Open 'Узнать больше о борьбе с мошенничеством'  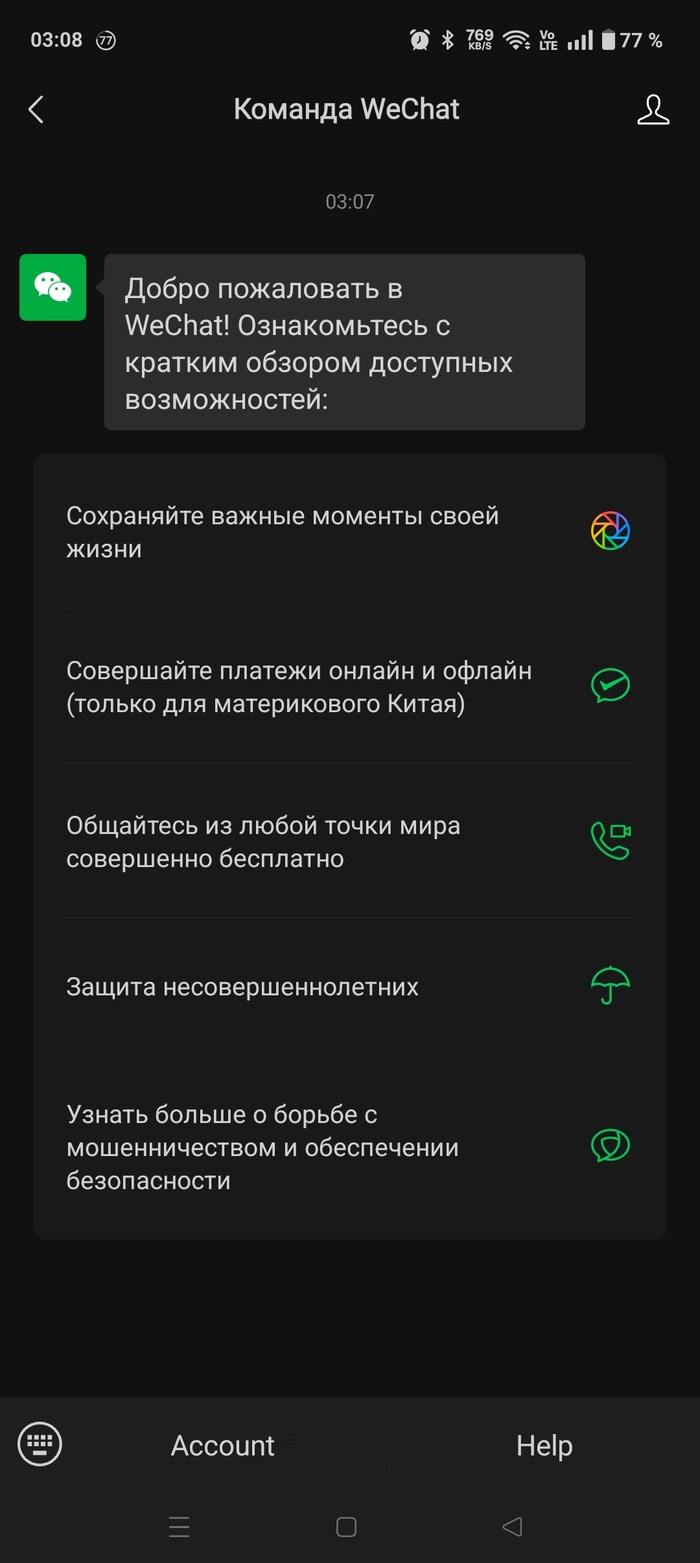[349, 1146]
